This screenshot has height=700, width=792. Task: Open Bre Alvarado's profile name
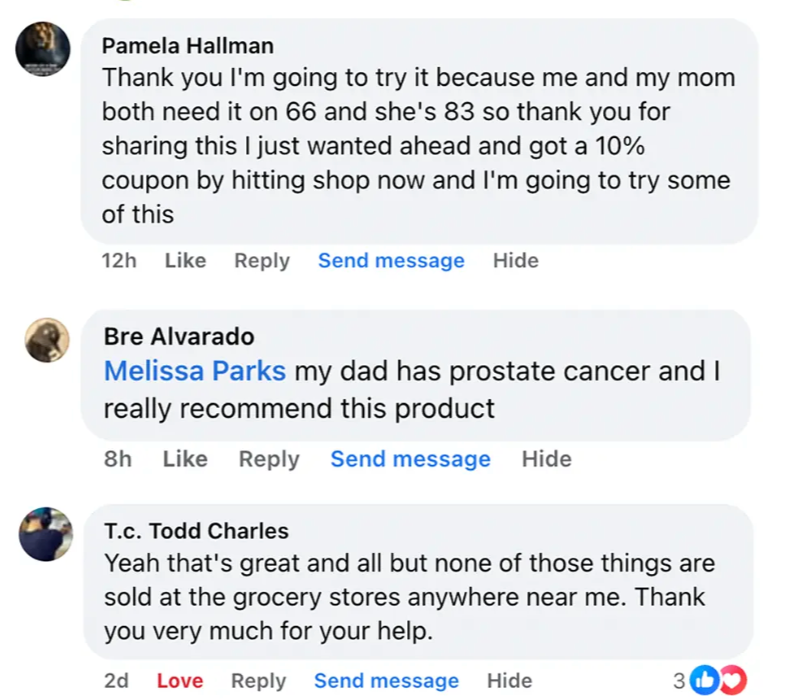pos(179,336)
